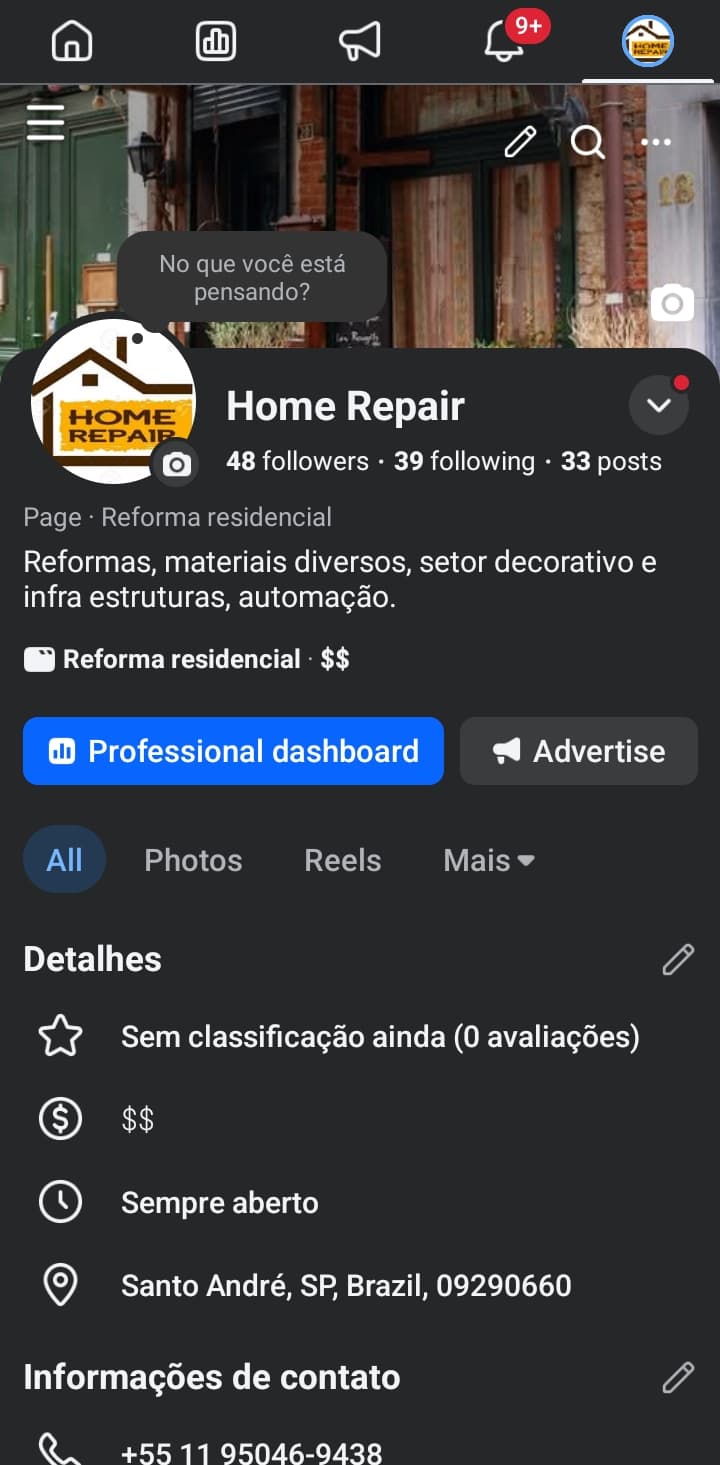
Task: Edit Informações de contato pencil icon
Action: click(678, 1377)
